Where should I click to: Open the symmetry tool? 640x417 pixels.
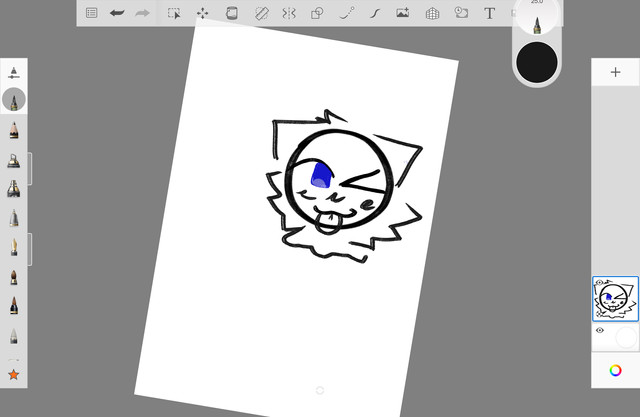click(289, 13)
